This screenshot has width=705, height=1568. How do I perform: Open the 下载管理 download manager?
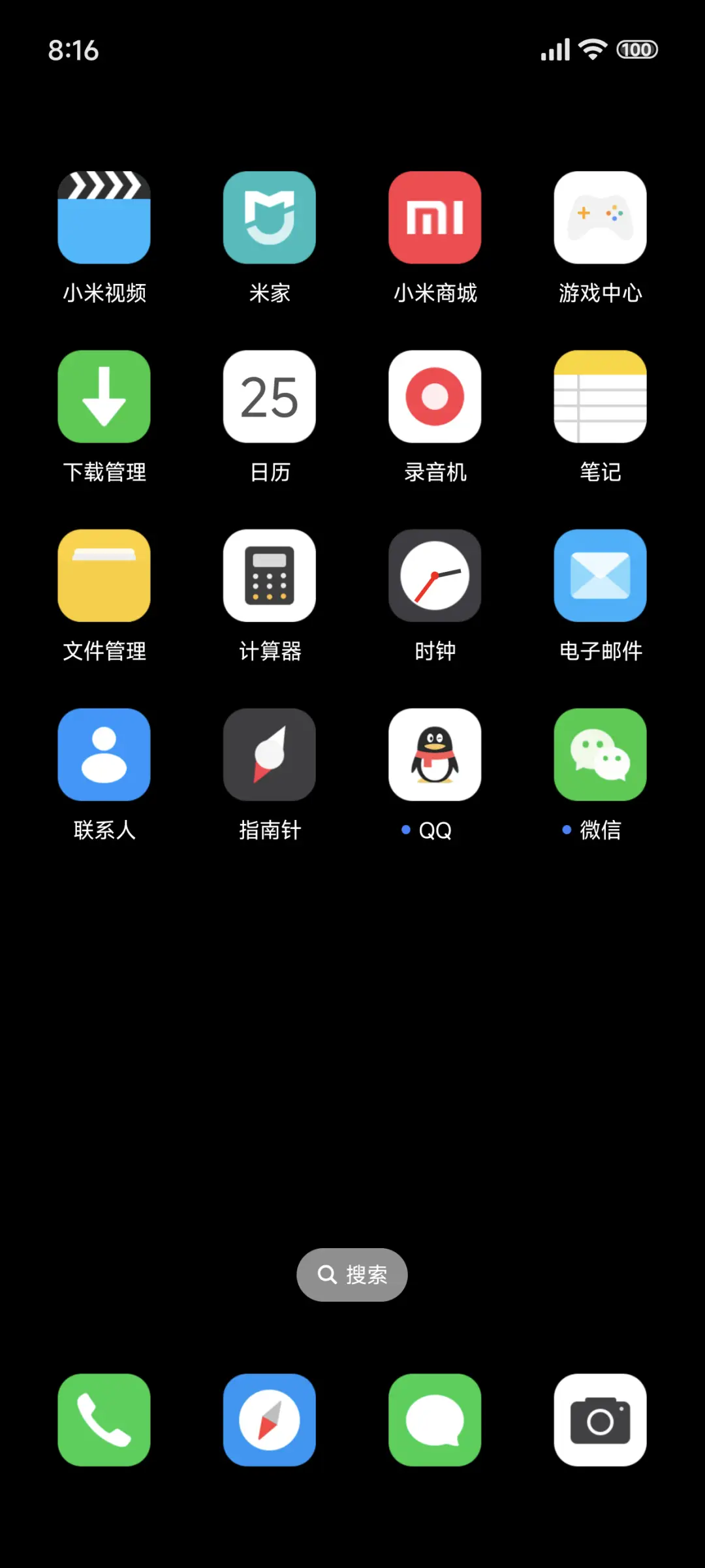pos(104,397)
